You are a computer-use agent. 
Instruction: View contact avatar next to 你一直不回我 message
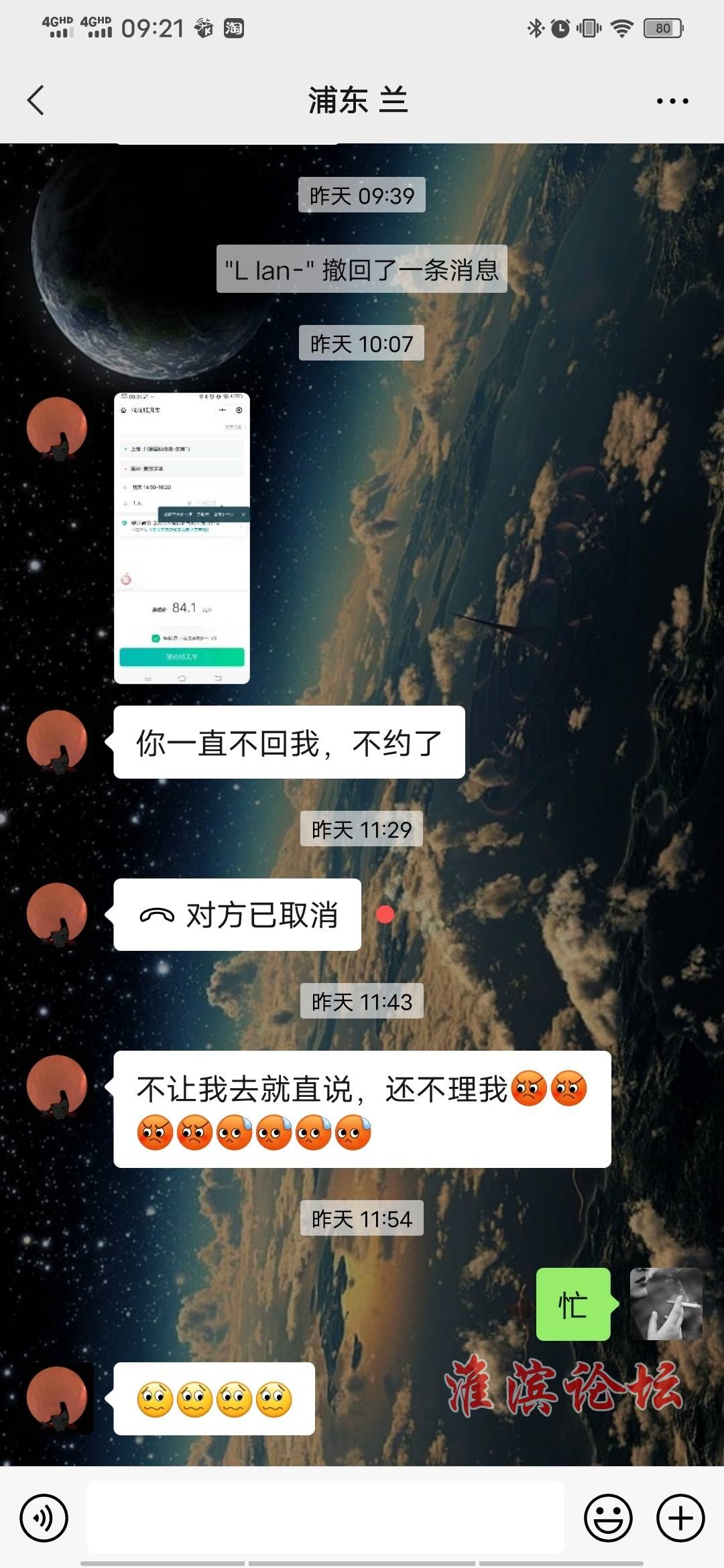[57, 742]
